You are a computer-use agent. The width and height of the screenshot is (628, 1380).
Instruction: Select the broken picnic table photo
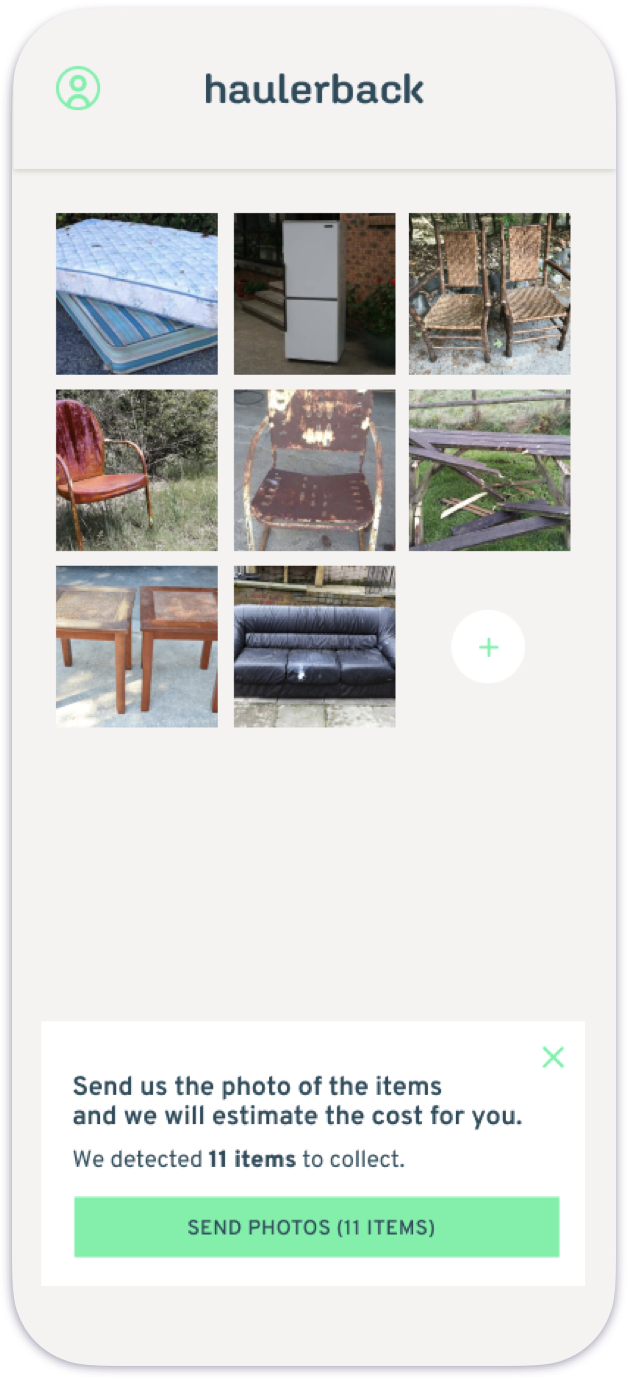point(489,470)
